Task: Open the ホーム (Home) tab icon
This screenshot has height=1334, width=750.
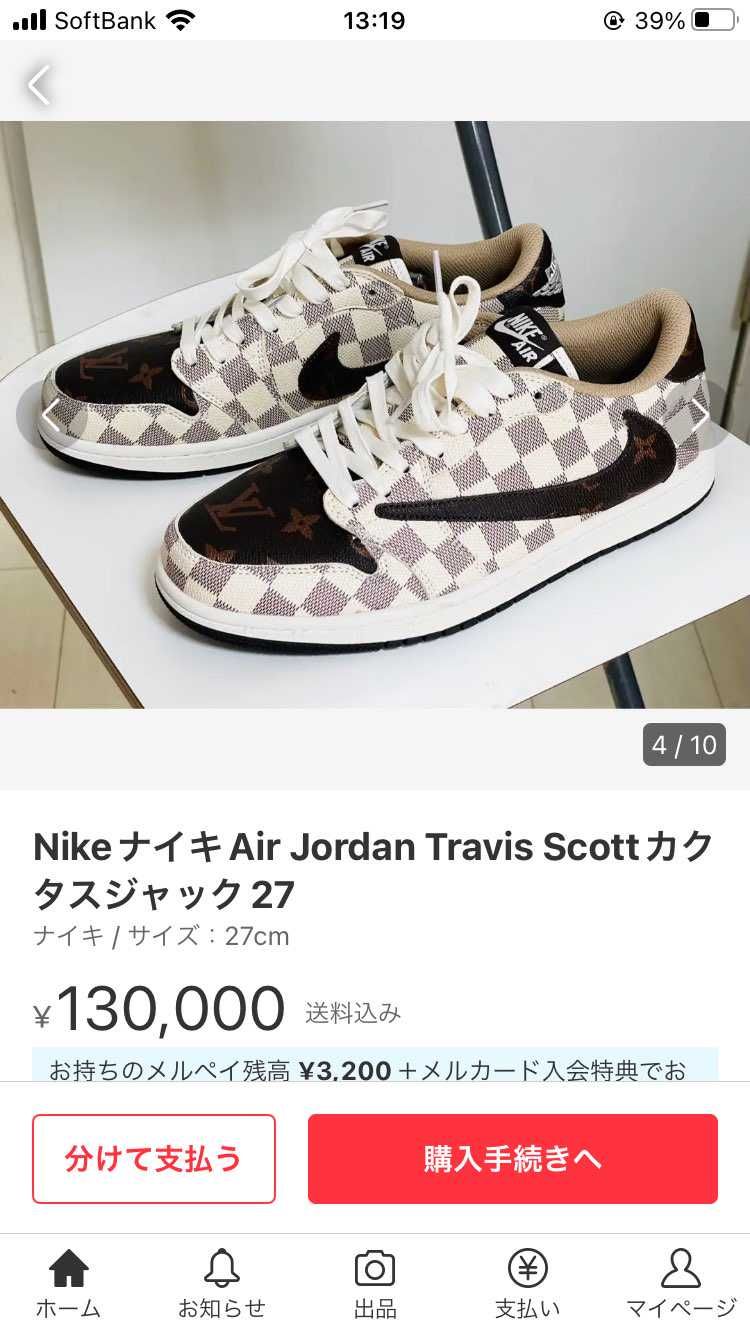Action: (70, 1275)
